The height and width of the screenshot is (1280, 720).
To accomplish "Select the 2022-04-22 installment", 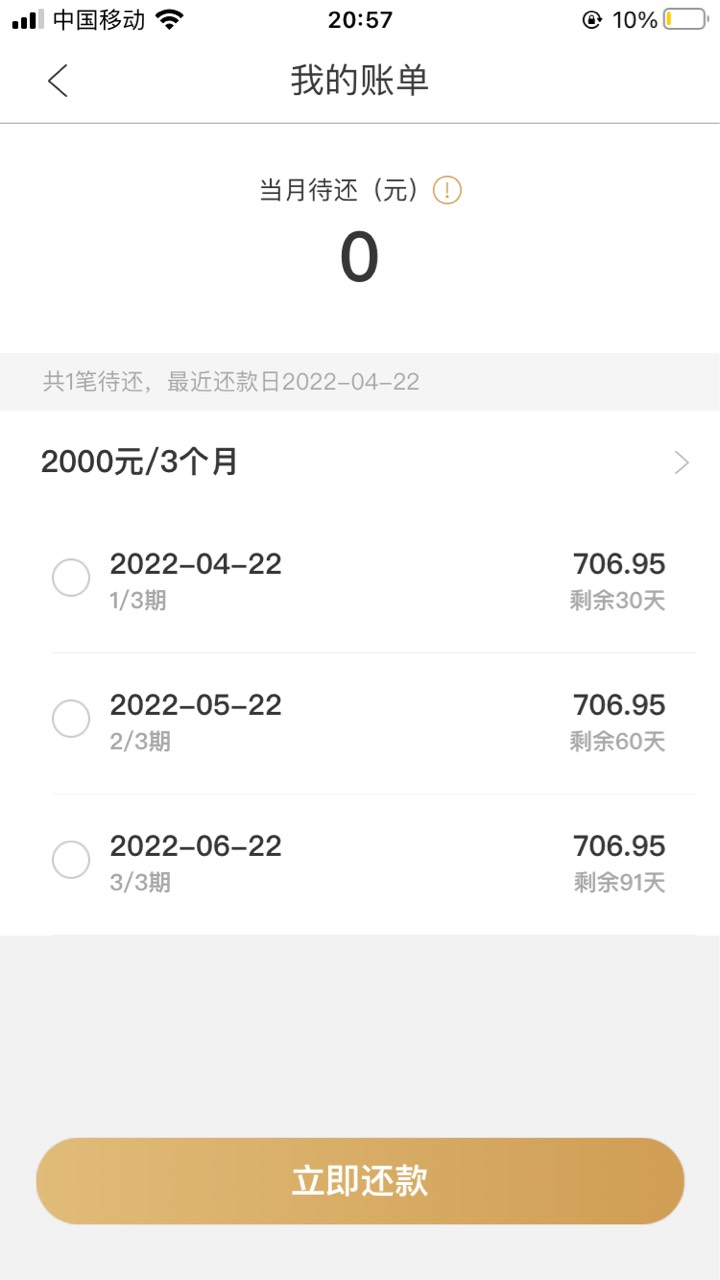I will click(x=71, y=577).
